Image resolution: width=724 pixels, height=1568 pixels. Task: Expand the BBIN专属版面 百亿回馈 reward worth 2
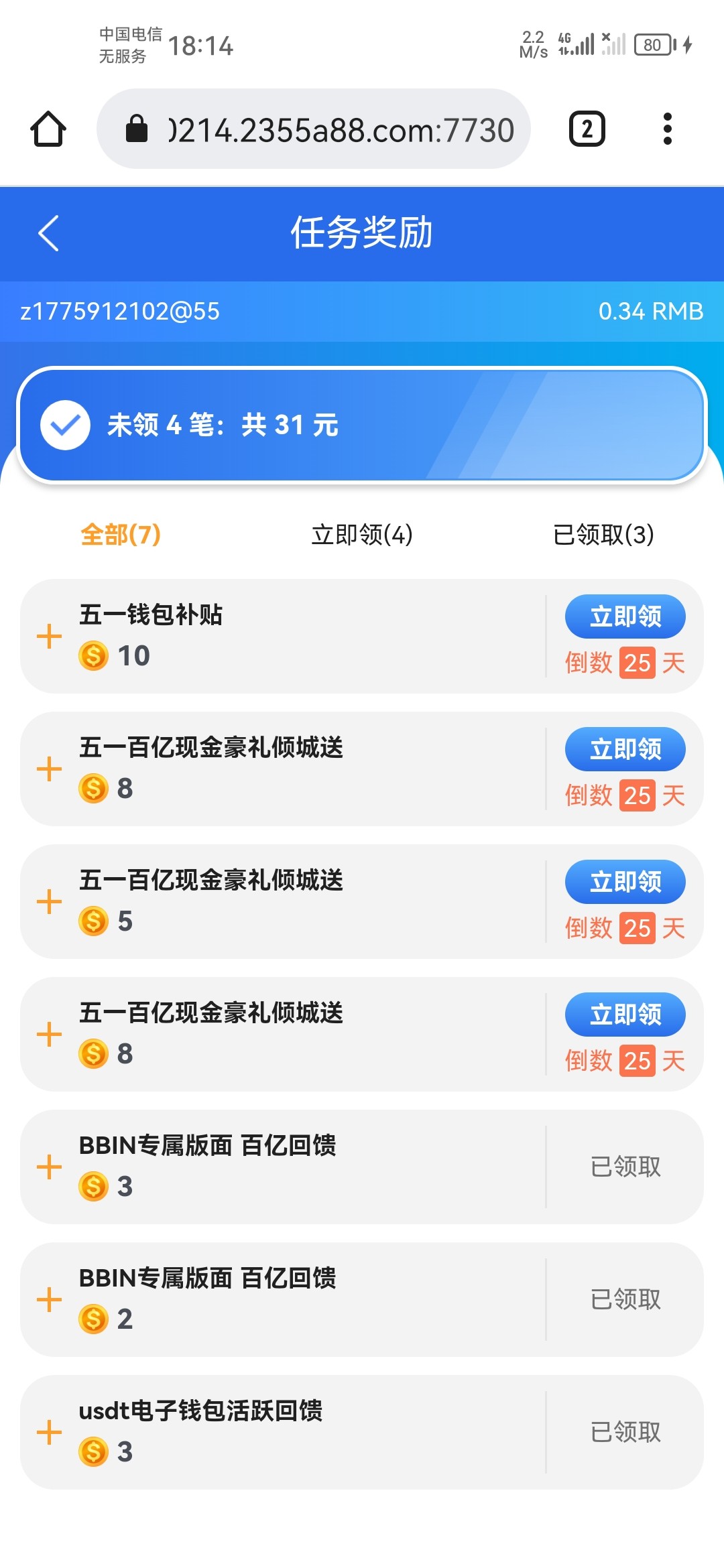coord(49,1300)
